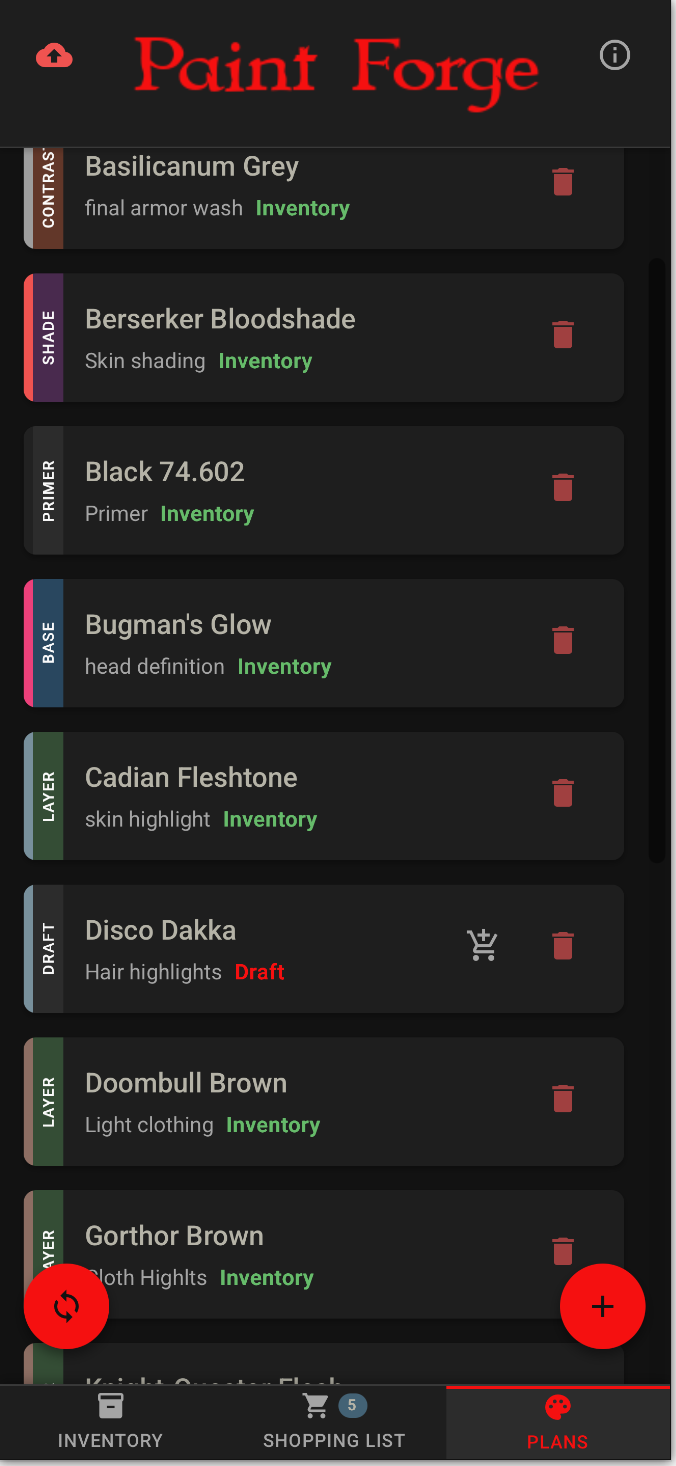Remove Black 74.602 primer
The image size is (676, 1466).
coord(563,487)
